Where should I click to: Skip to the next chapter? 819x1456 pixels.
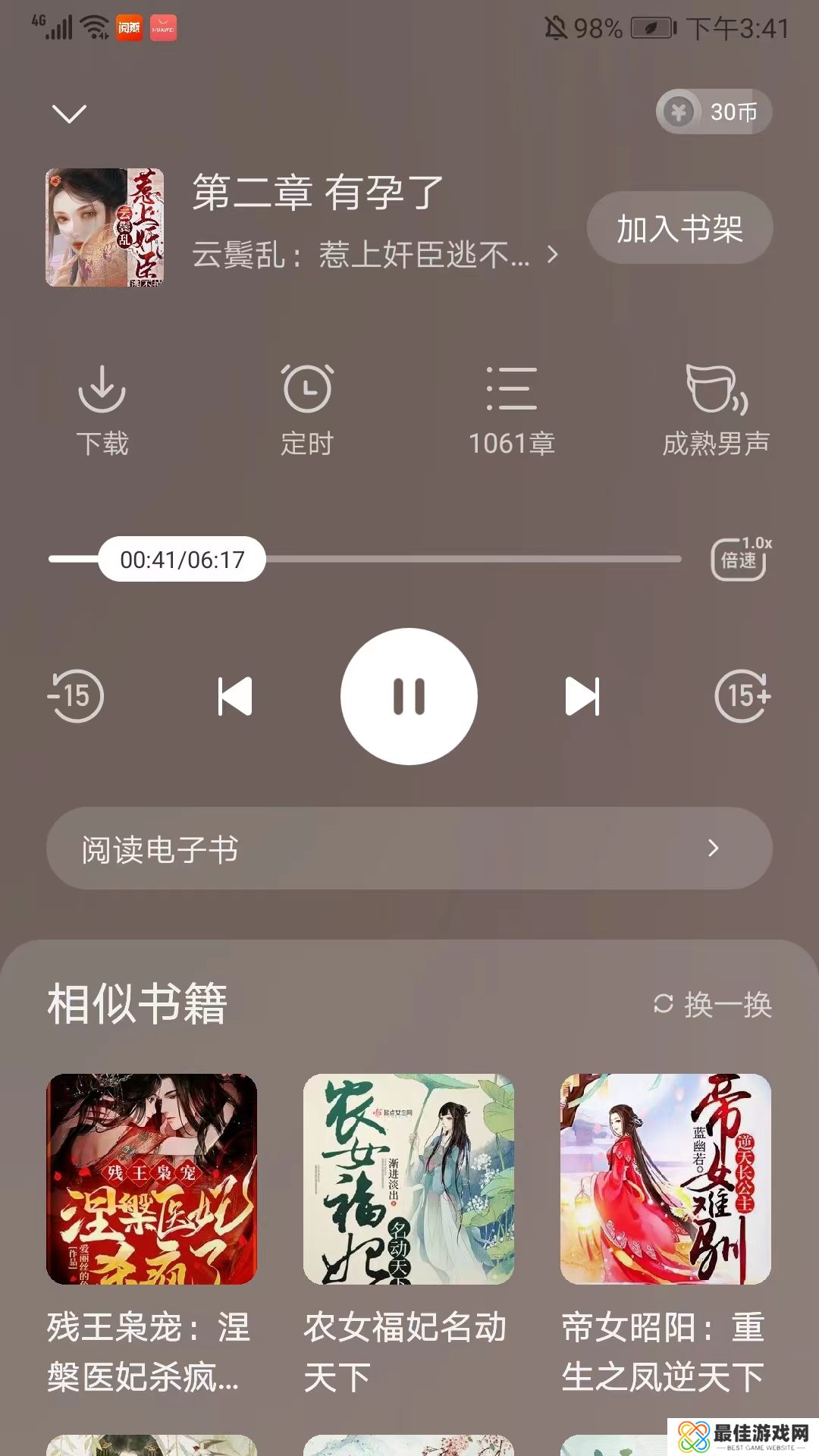[x=582, y=696]
